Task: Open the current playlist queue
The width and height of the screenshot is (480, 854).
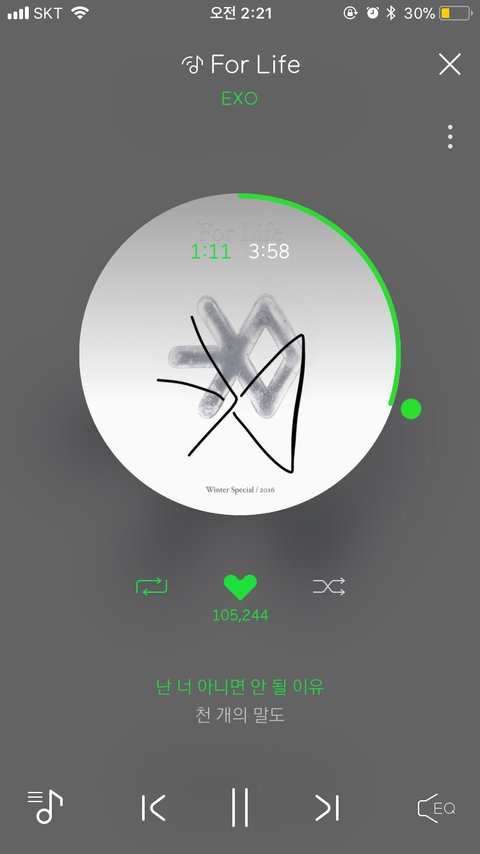Action: 45,807
